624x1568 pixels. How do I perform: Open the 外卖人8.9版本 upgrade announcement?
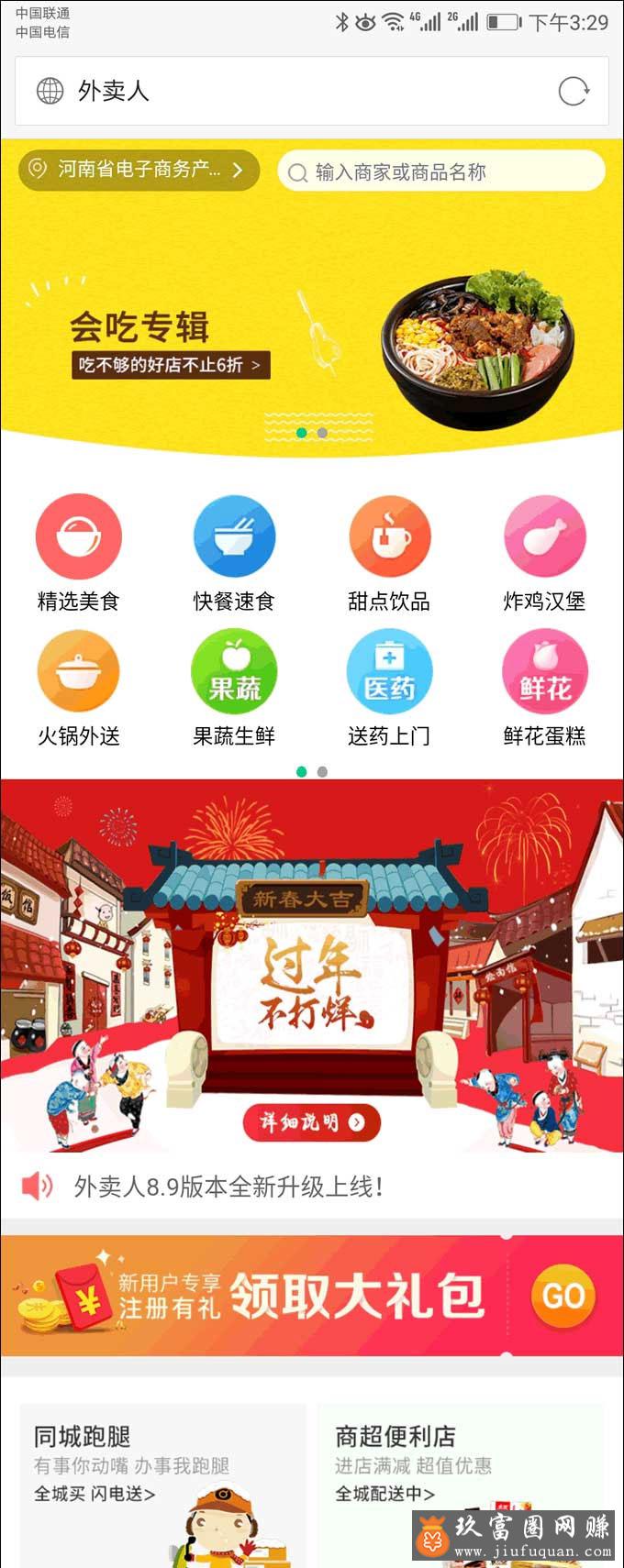(228, 1187)
